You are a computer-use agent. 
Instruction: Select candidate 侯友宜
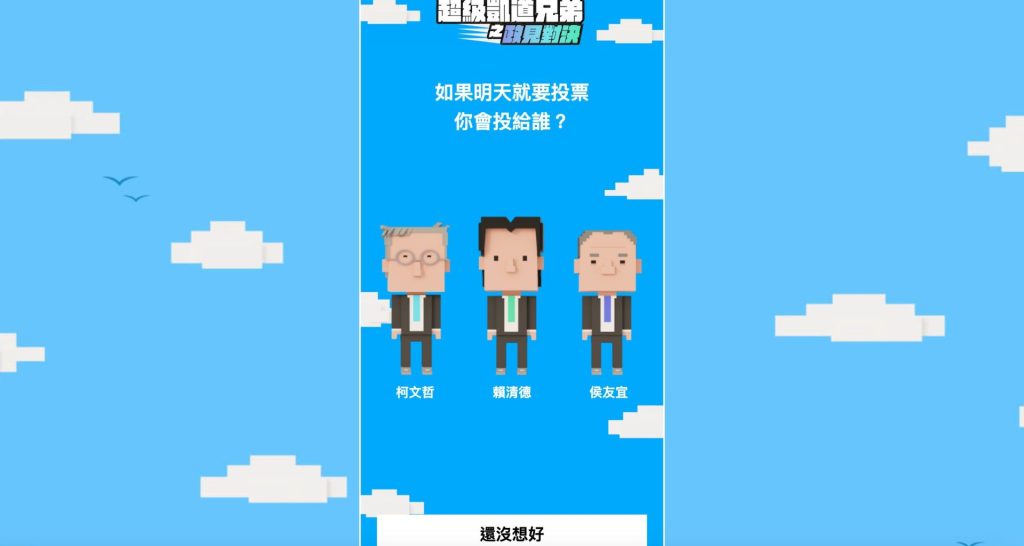pyautogui.click(x=607, y=305)
